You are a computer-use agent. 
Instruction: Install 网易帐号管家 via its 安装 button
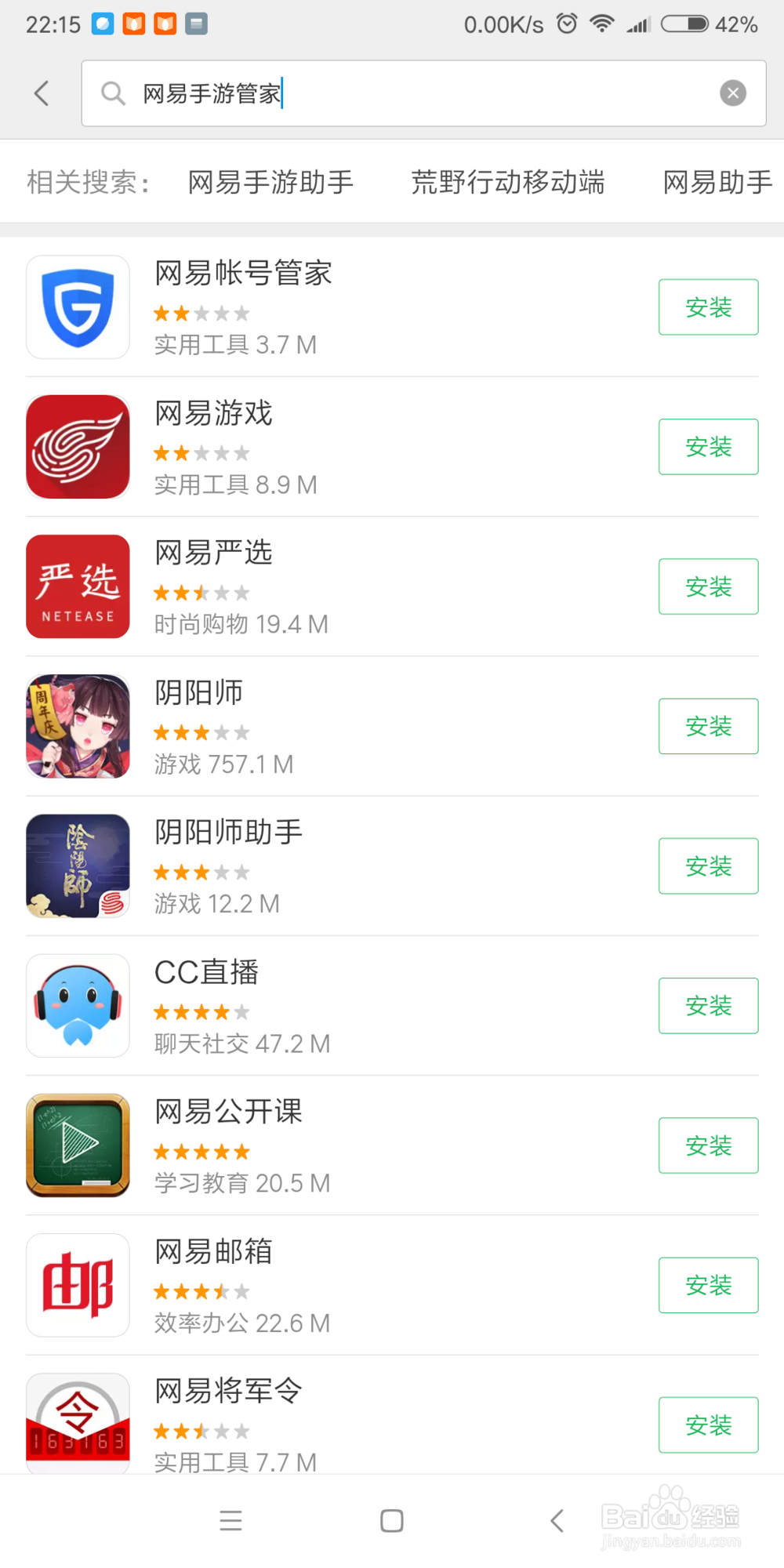coord(708,307)
